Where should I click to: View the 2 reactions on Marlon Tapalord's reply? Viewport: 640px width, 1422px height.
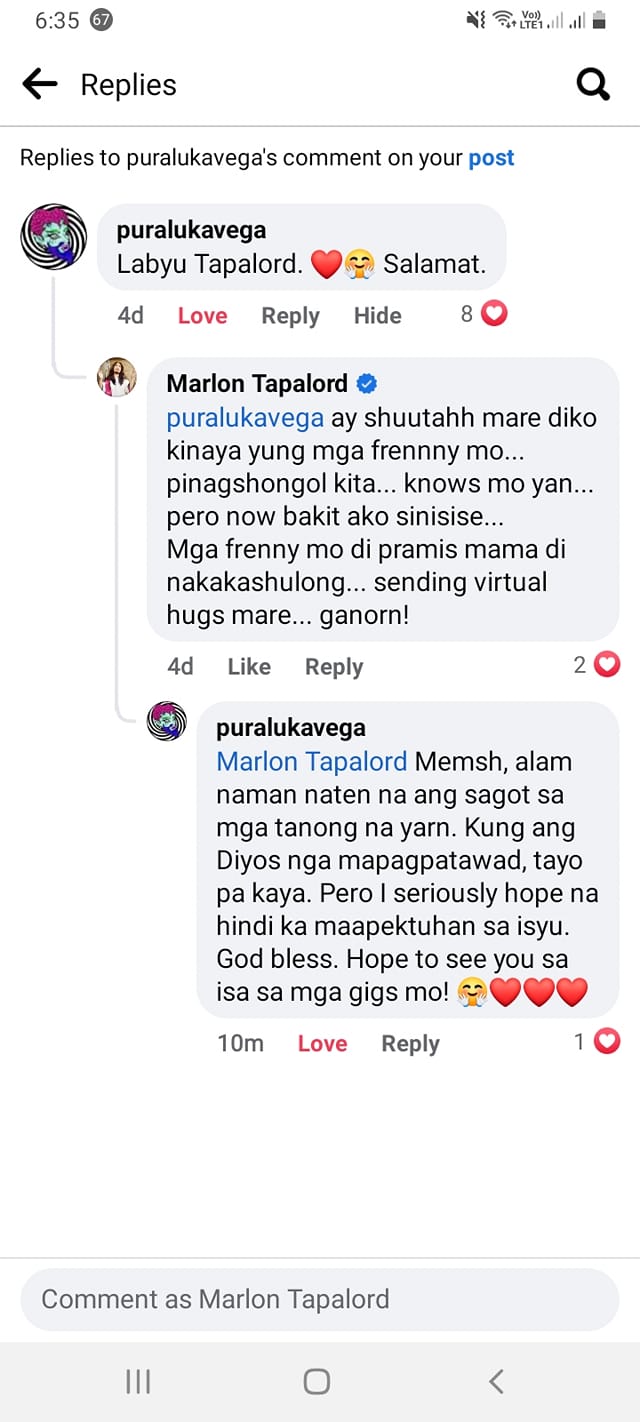(597, 665)
